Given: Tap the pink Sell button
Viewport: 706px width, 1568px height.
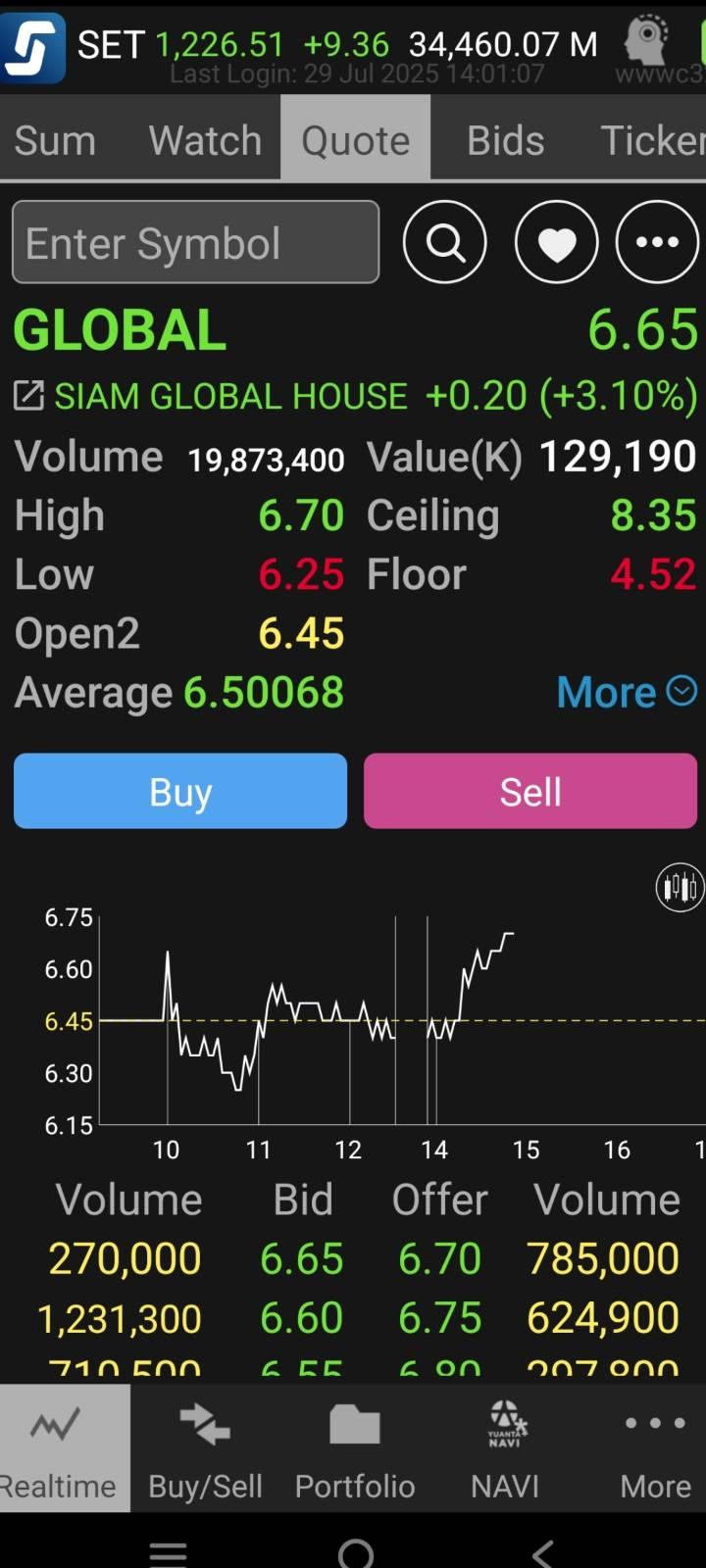Looking at the screenshot, I should [x=530, y=791].
